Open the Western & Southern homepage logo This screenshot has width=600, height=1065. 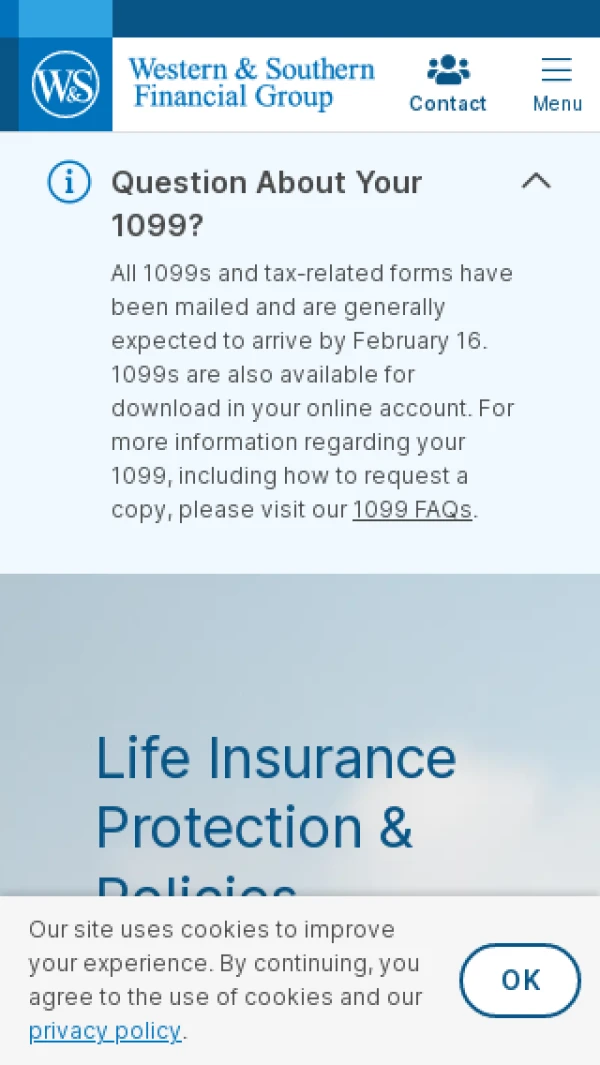pos(200,84)
